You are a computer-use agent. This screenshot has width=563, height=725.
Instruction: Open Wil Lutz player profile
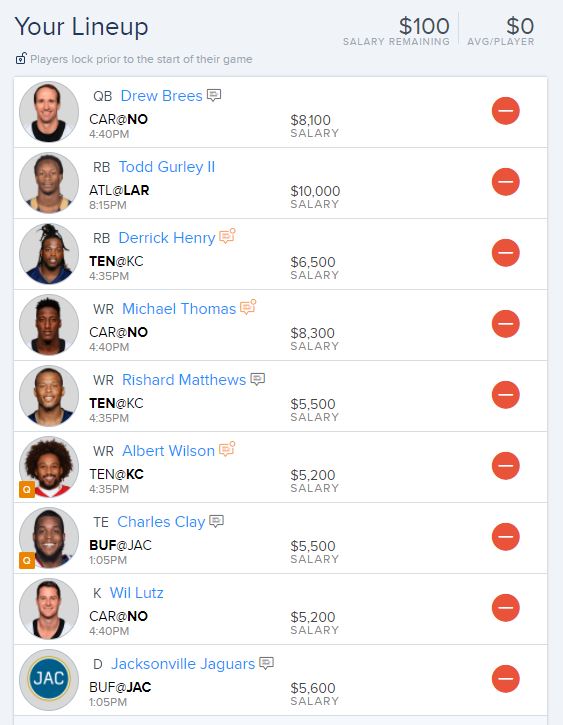[136, 593]
